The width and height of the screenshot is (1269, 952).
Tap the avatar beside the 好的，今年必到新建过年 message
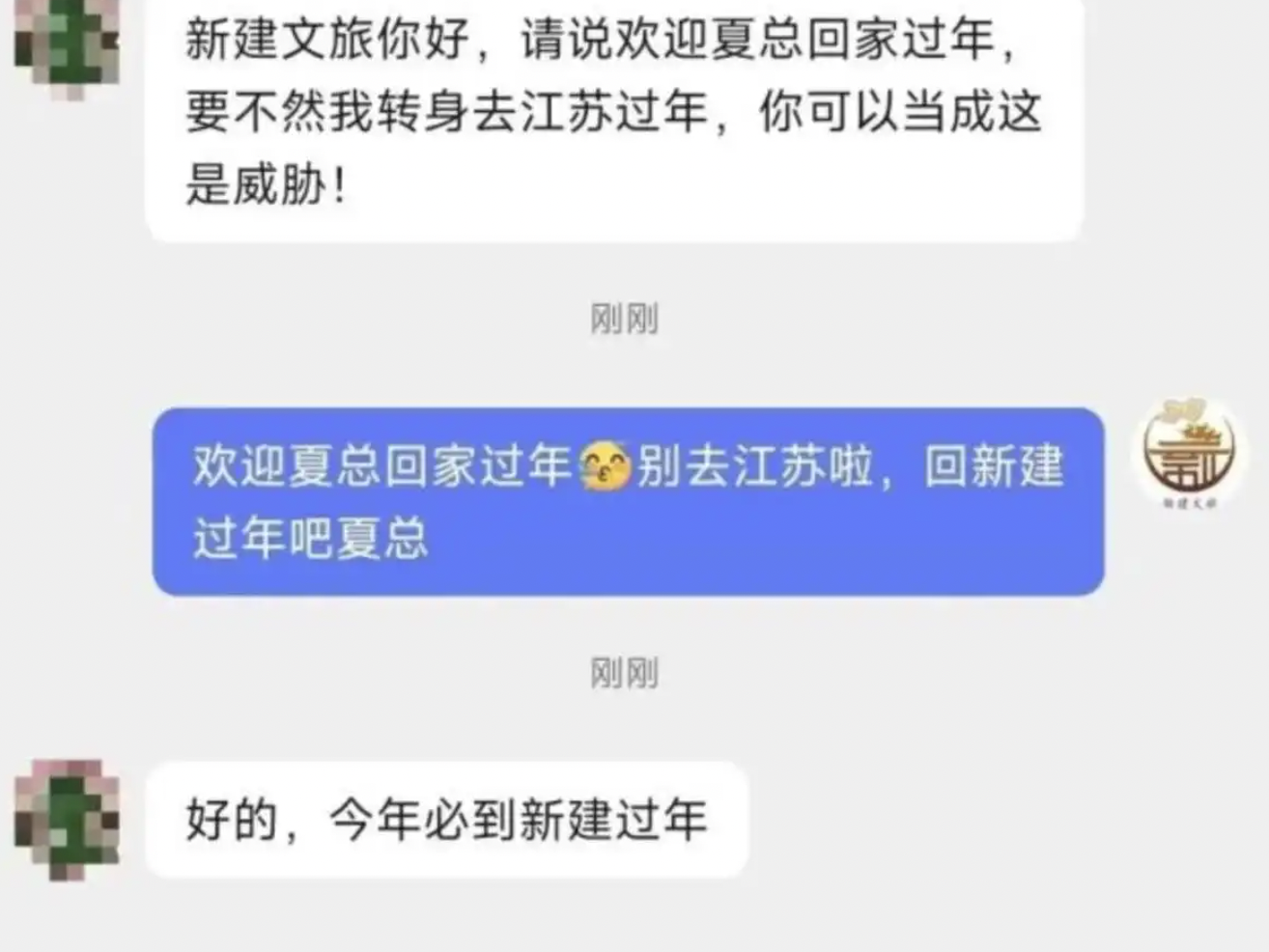(68, 818)
